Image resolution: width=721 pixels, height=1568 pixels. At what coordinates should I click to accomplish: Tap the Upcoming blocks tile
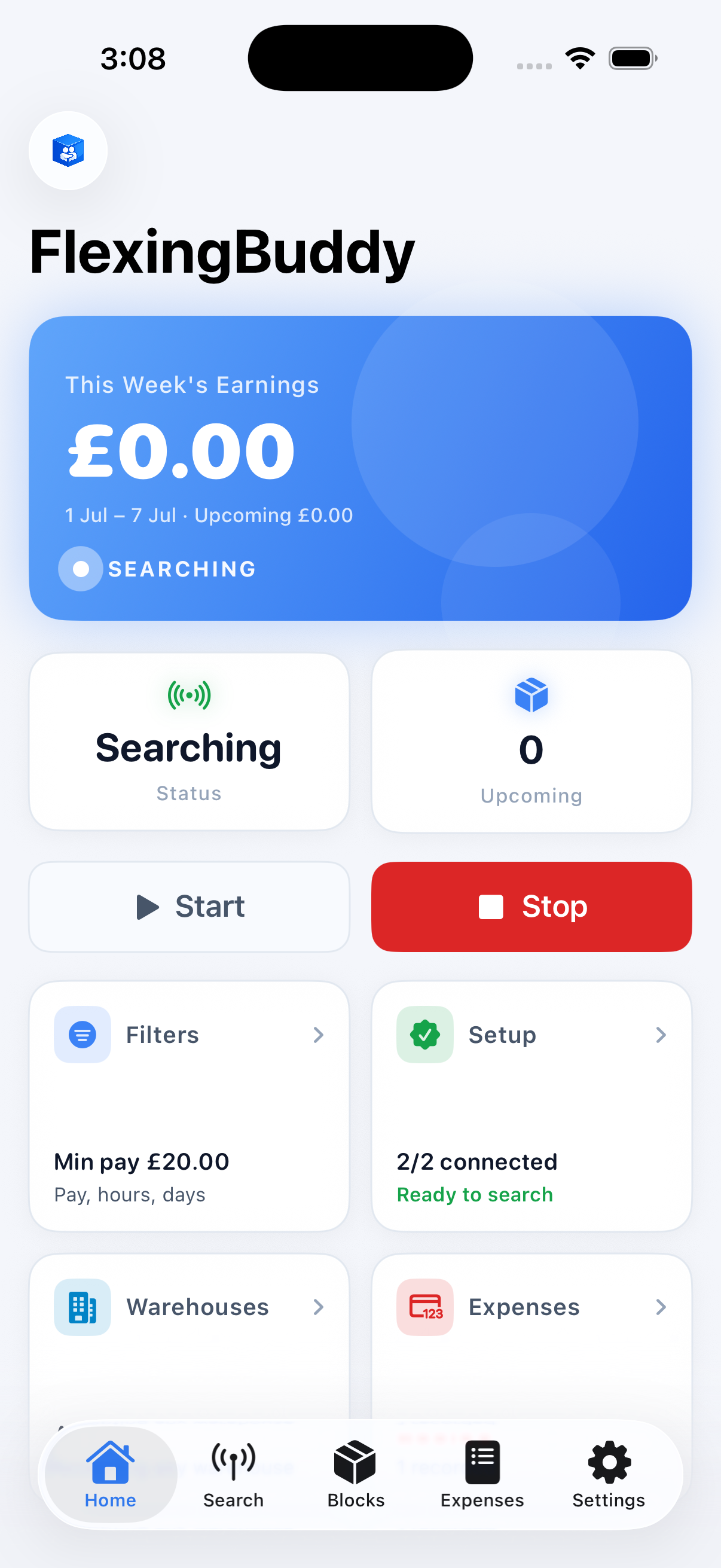click(531, 741)
